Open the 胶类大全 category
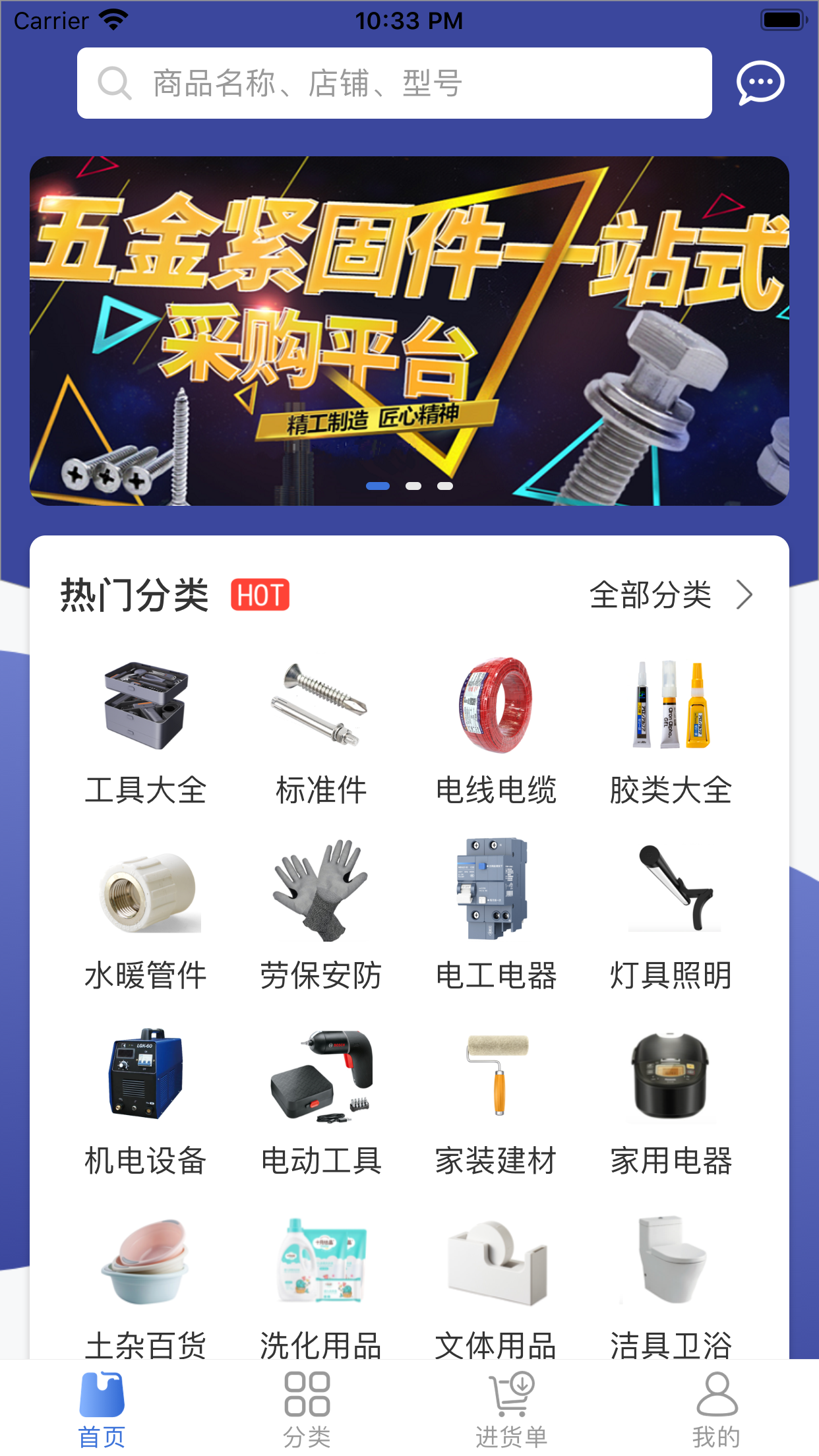This screenshot has height=1456, width=819. click(671, 732)
